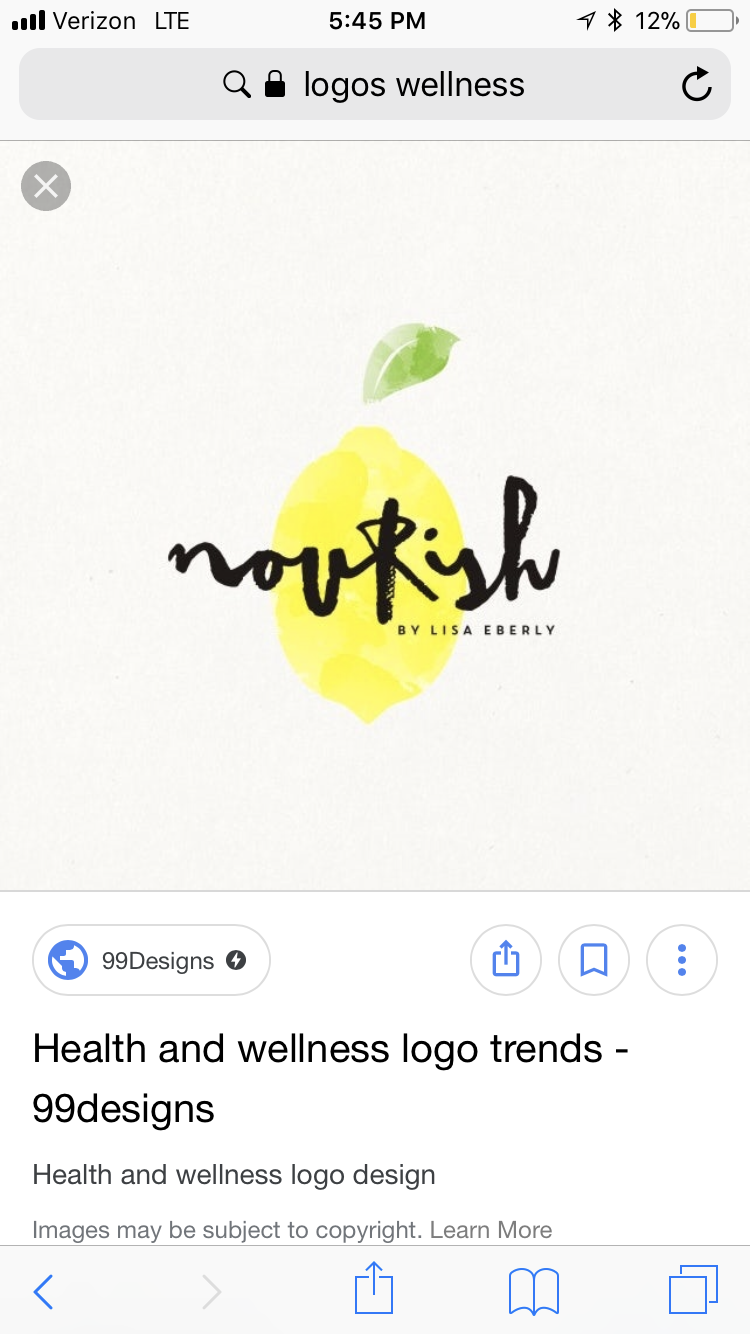Open the three-dot overflow menu
Image resolution: width=750 pixels, height=1334 pixels.
click(682, 960)
